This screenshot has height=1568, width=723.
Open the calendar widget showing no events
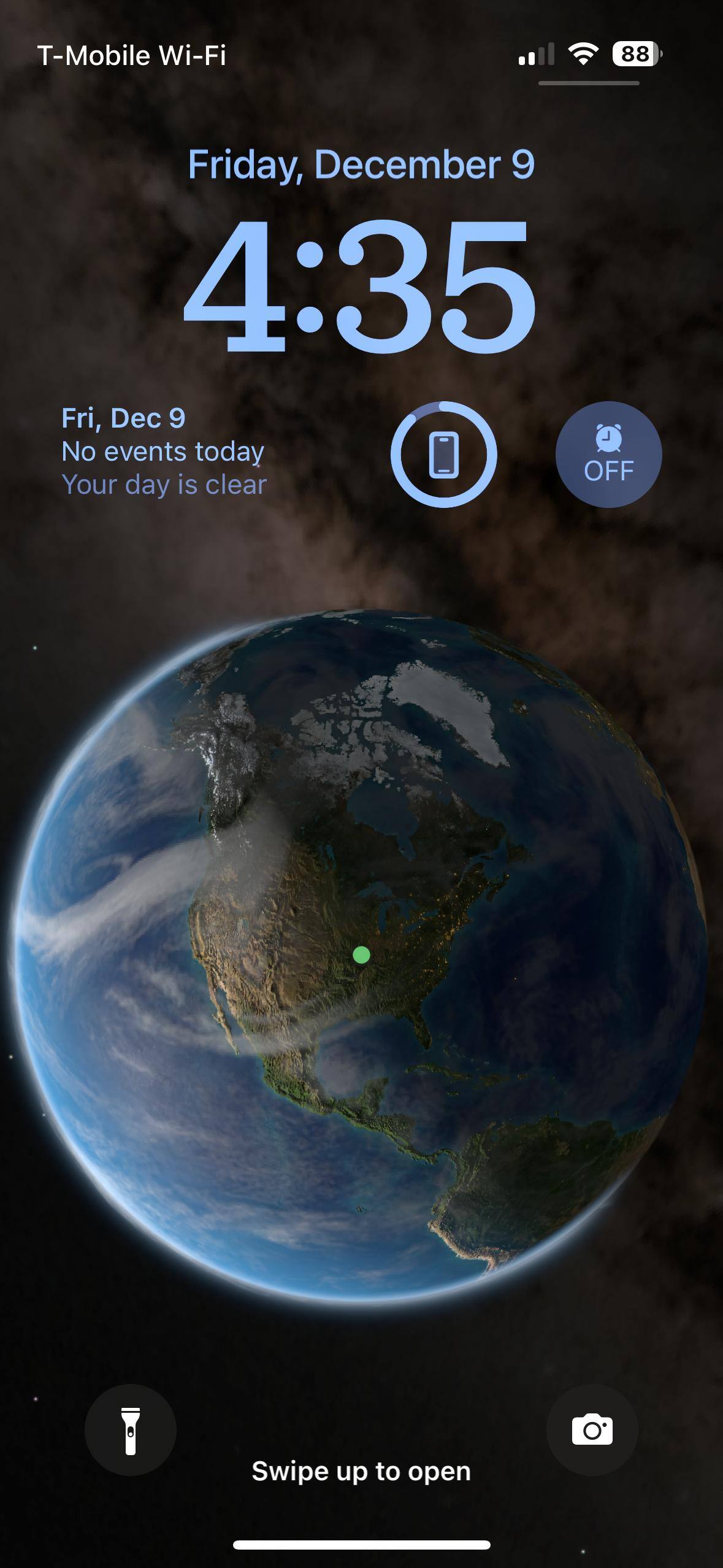tap(164, 452)
